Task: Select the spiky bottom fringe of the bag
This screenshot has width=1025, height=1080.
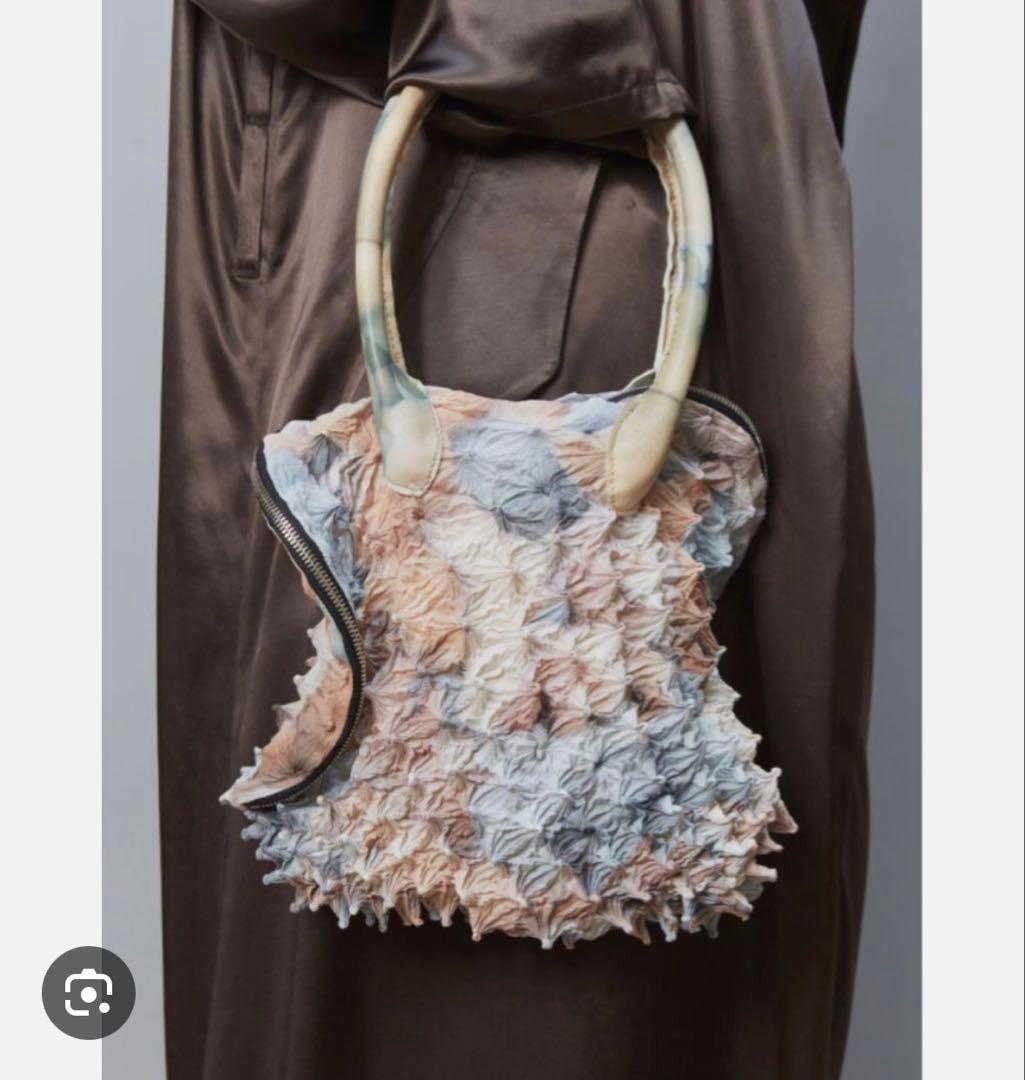Action: pos(500,900)
